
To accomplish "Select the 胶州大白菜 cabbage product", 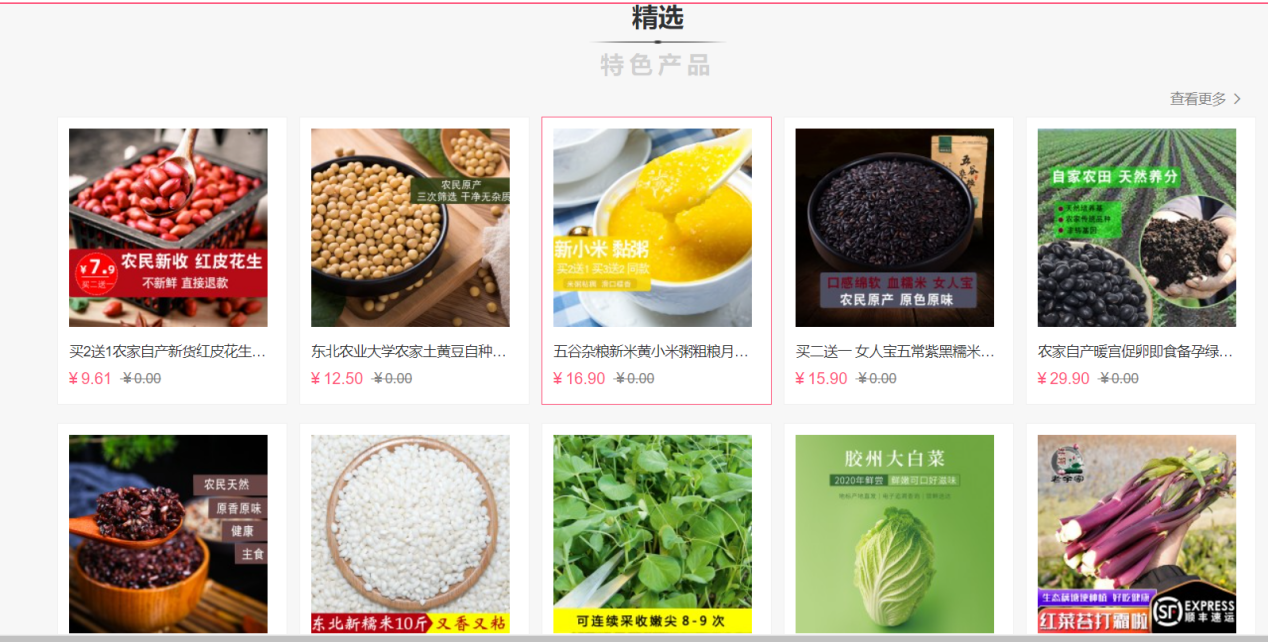I will (x=894, y=533).
